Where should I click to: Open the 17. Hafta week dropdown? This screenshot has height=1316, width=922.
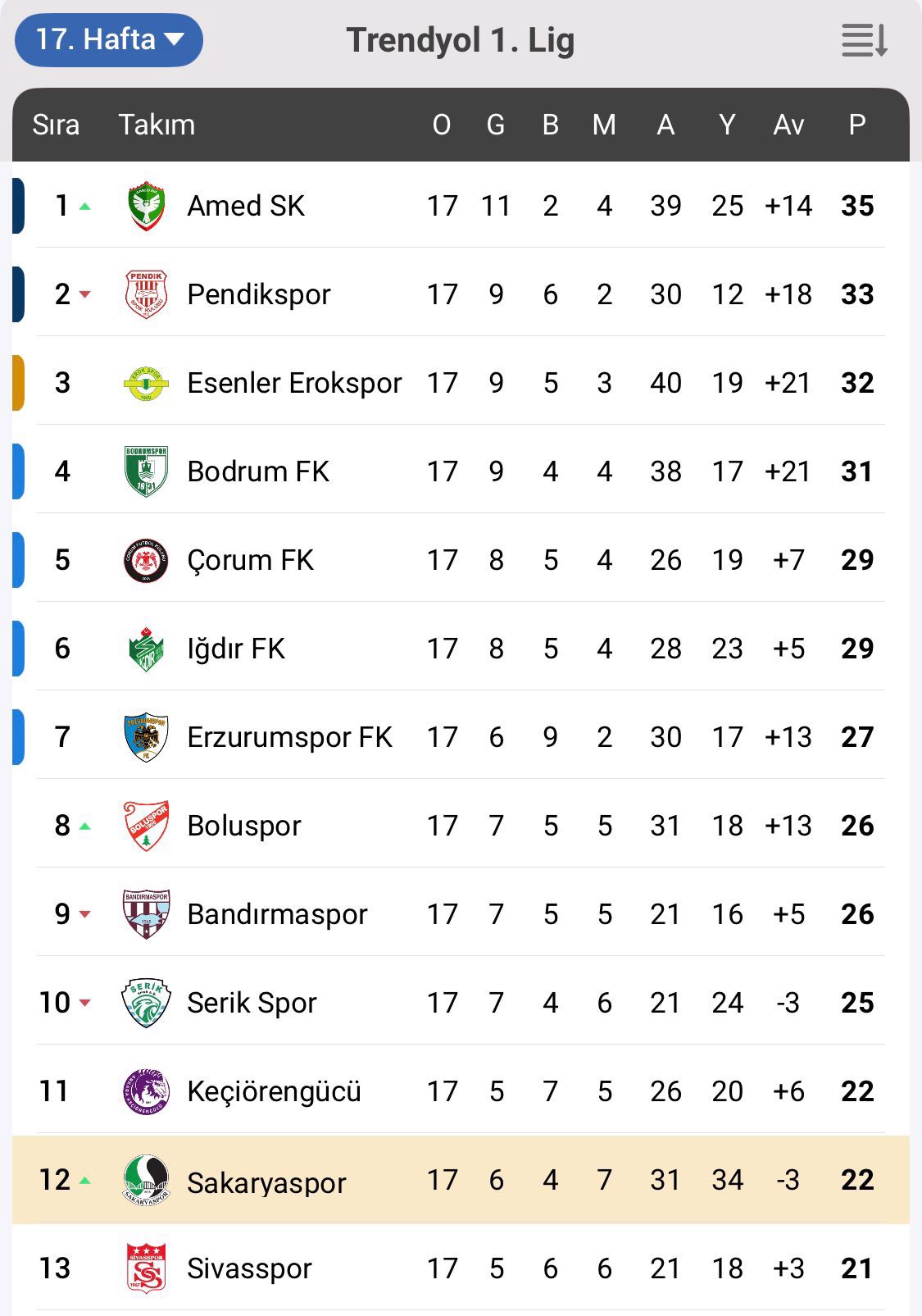[x=109, y=40]
